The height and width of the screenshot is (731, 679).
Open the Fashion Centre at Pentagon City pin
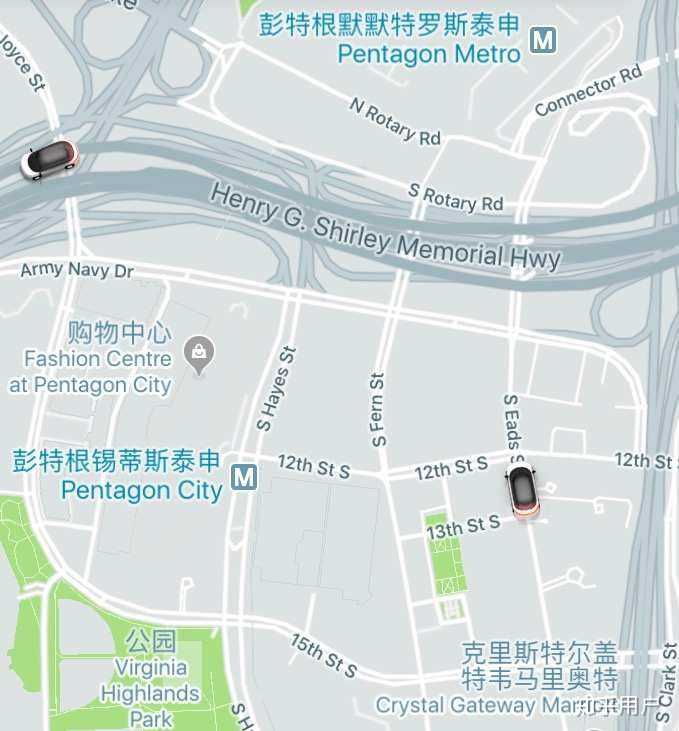[200, 354]
